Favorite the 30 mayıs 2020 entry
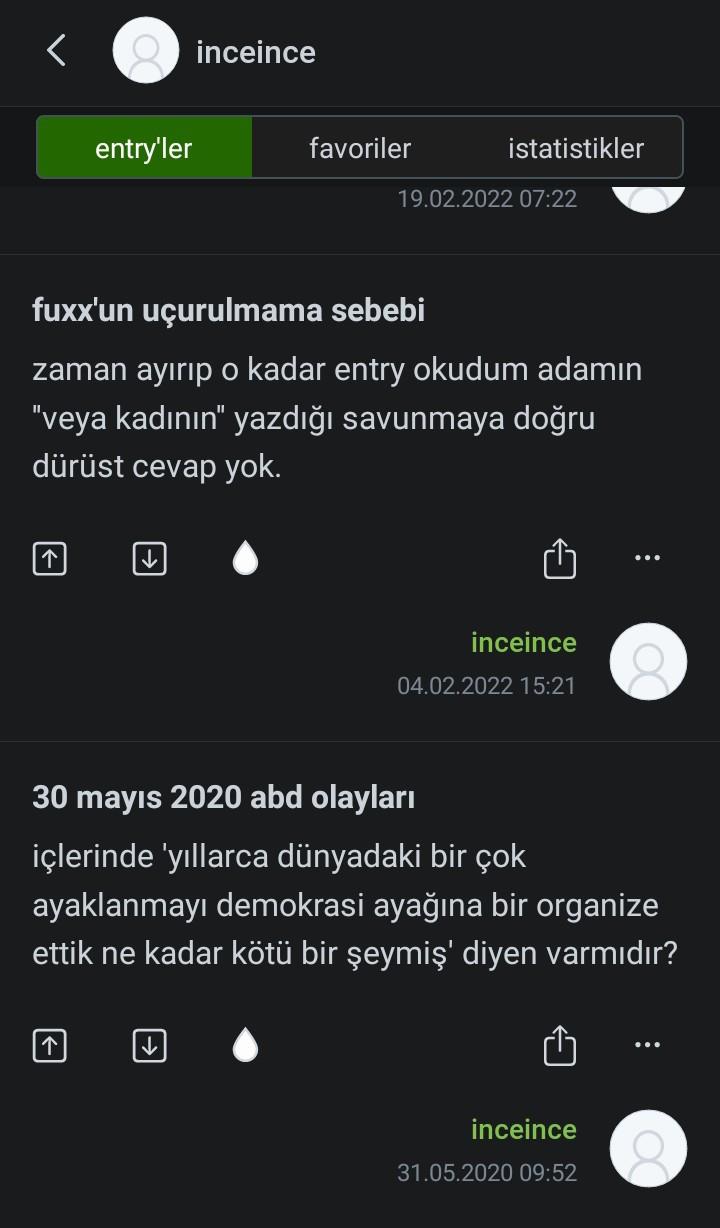The width and height of the screenshot is (720, 1228). (x=245, y=1046)
